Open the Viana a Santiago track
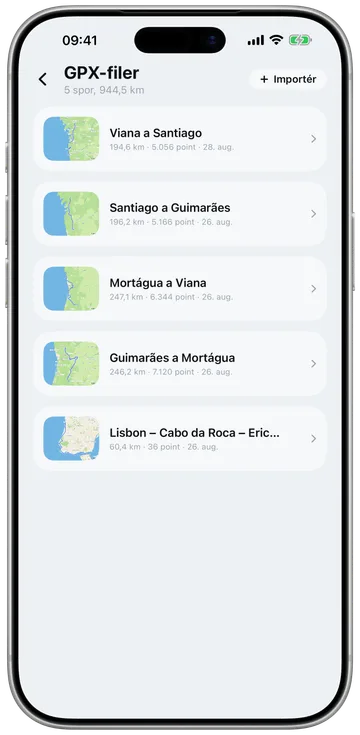Image resolution: width=360 pixels, height=735 pixels. [x=180, y=139]
